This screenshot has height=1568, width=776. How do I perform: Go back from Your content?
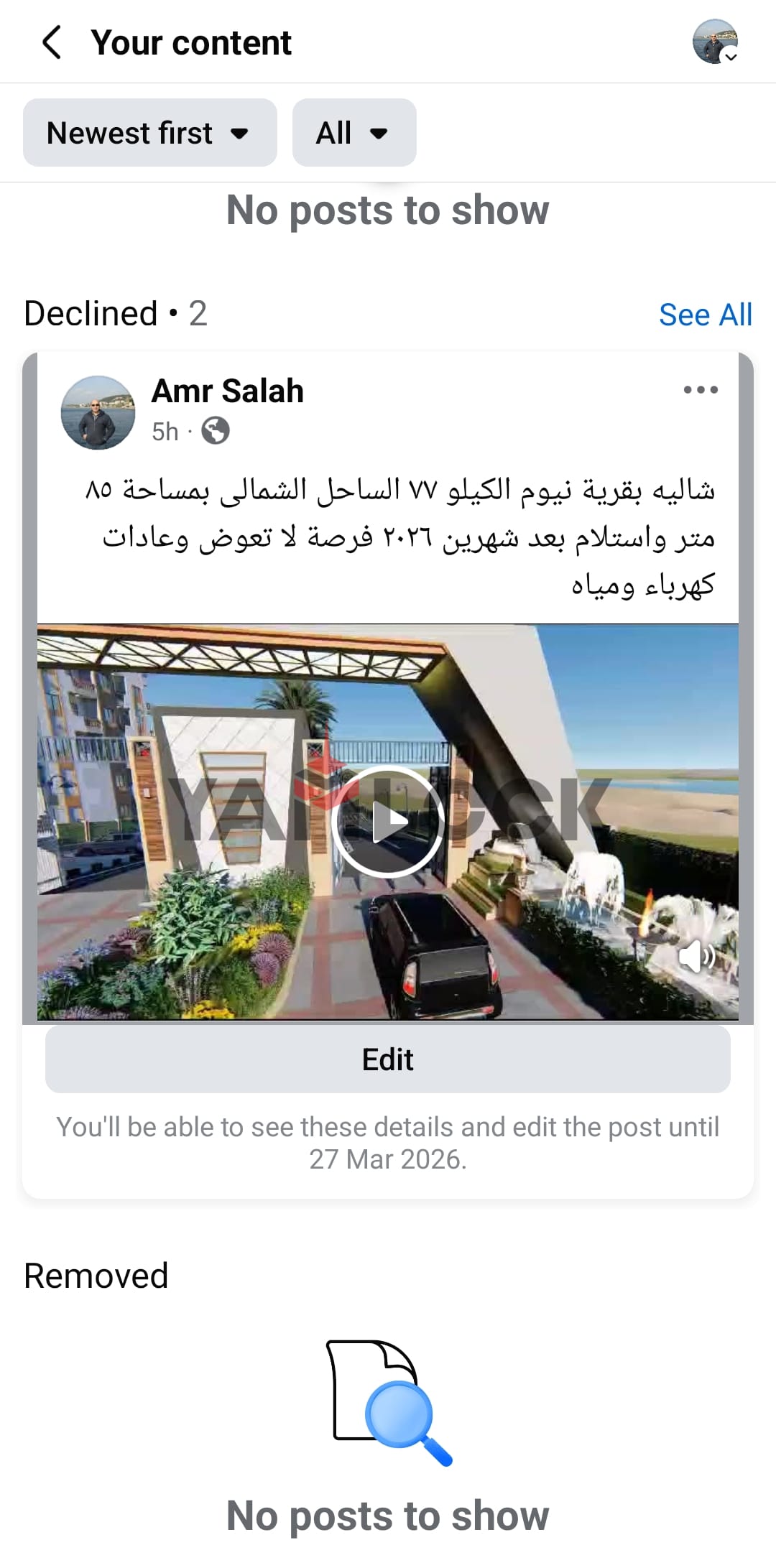pos(52,42)
